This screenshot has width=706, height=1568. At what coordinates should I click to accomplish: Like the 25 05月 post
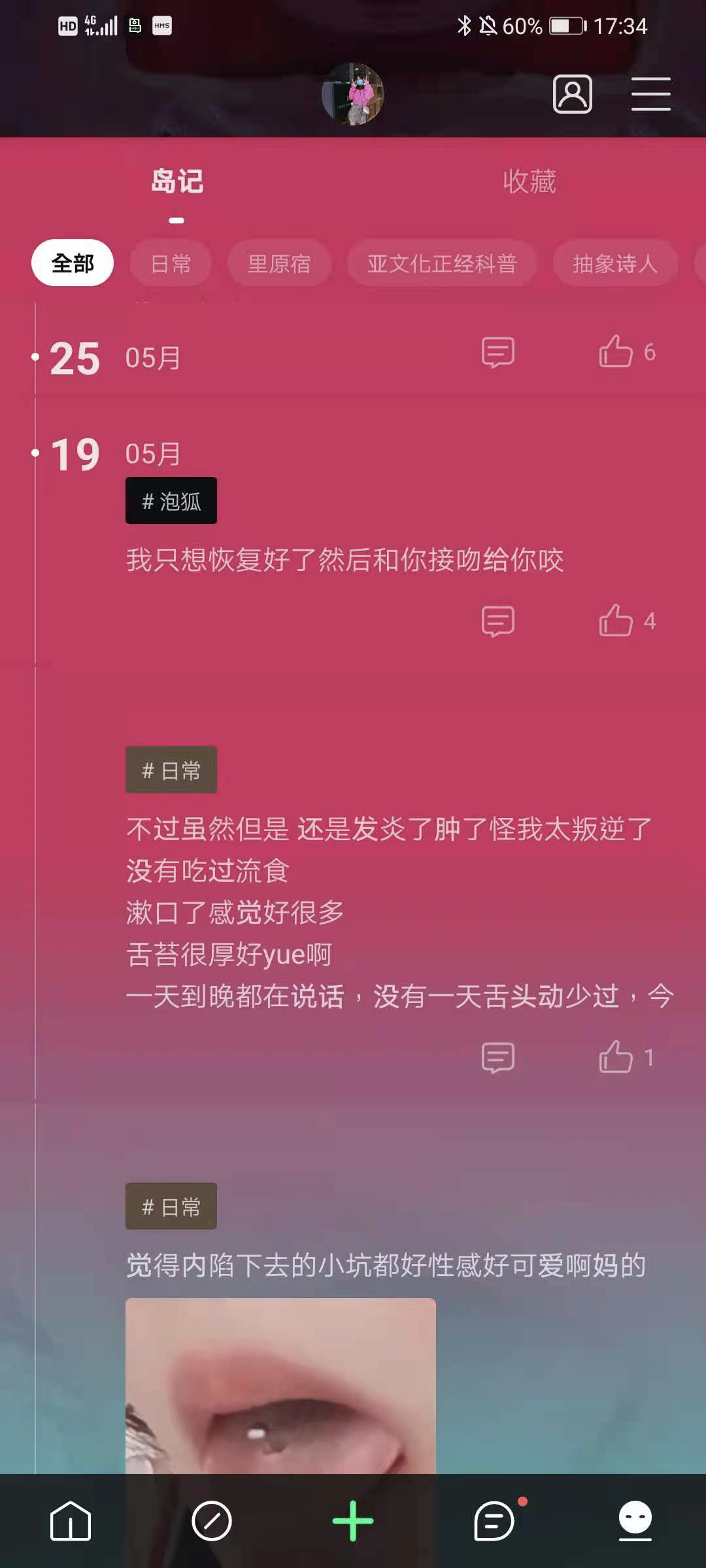coord(616,352)
